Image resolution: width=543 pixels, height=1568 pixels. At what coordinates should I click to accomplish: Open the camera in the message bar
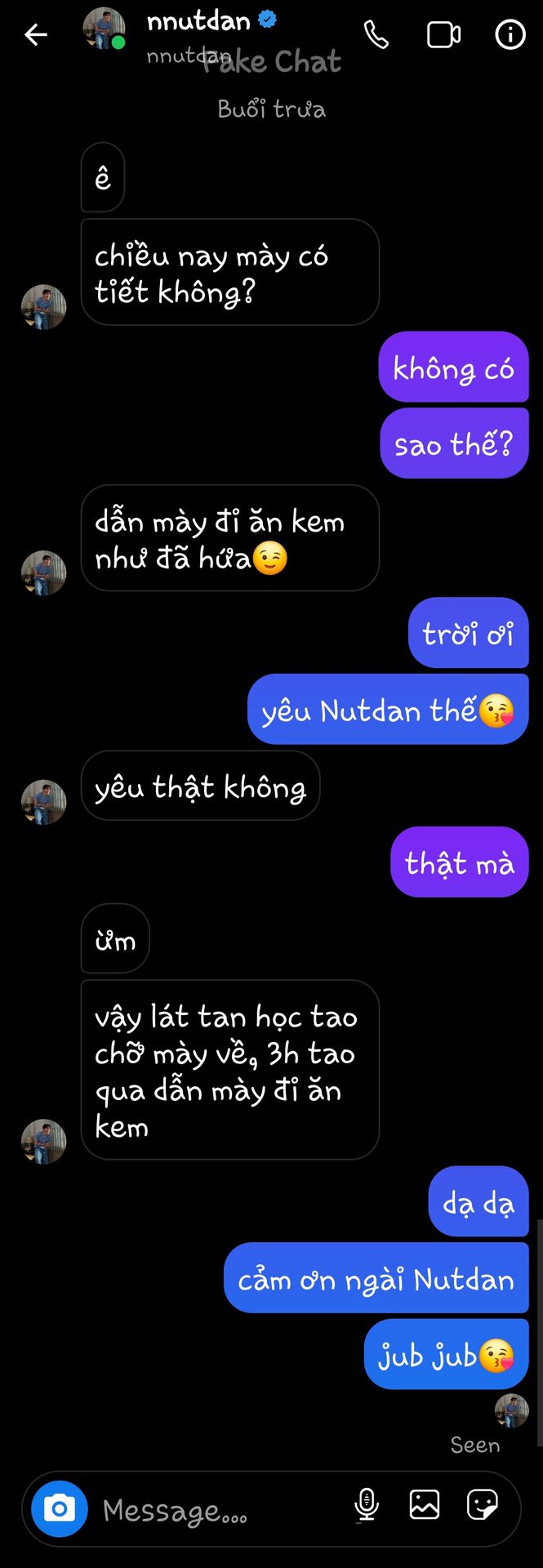[x=60, y=1508]
